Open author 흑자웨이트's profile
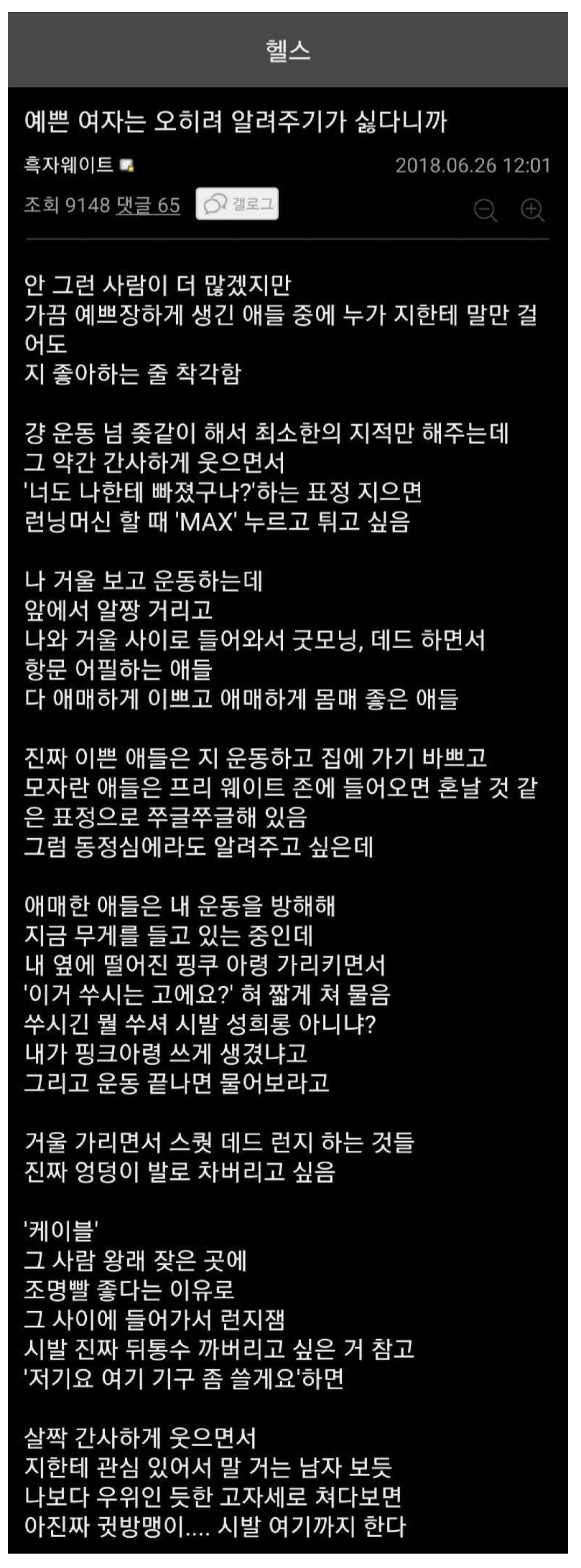Screen dimensions: 581x1568 pos(69,166)
